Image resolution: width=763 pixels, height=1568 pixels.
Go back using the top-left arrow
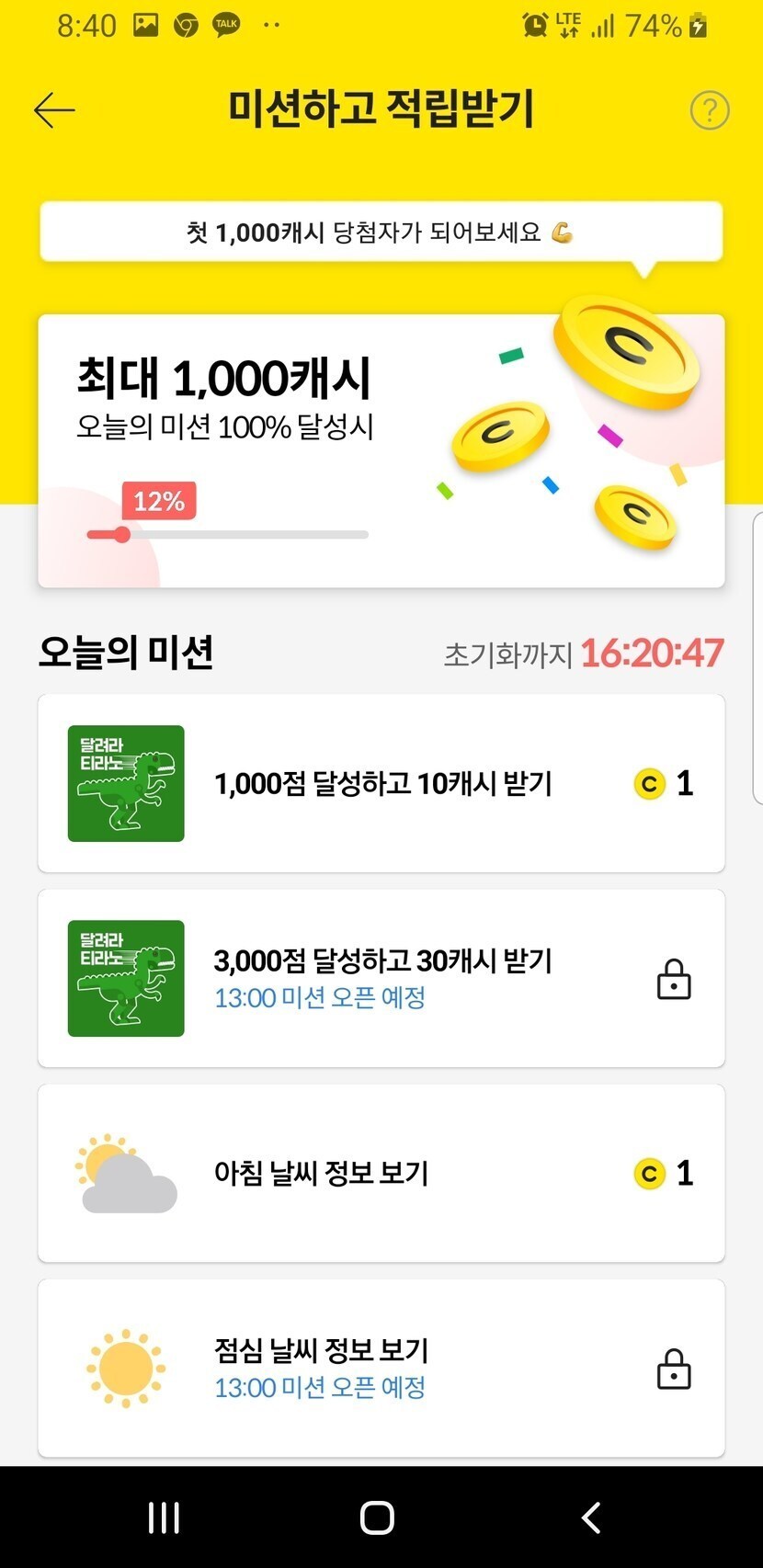(x=54, y=110)
